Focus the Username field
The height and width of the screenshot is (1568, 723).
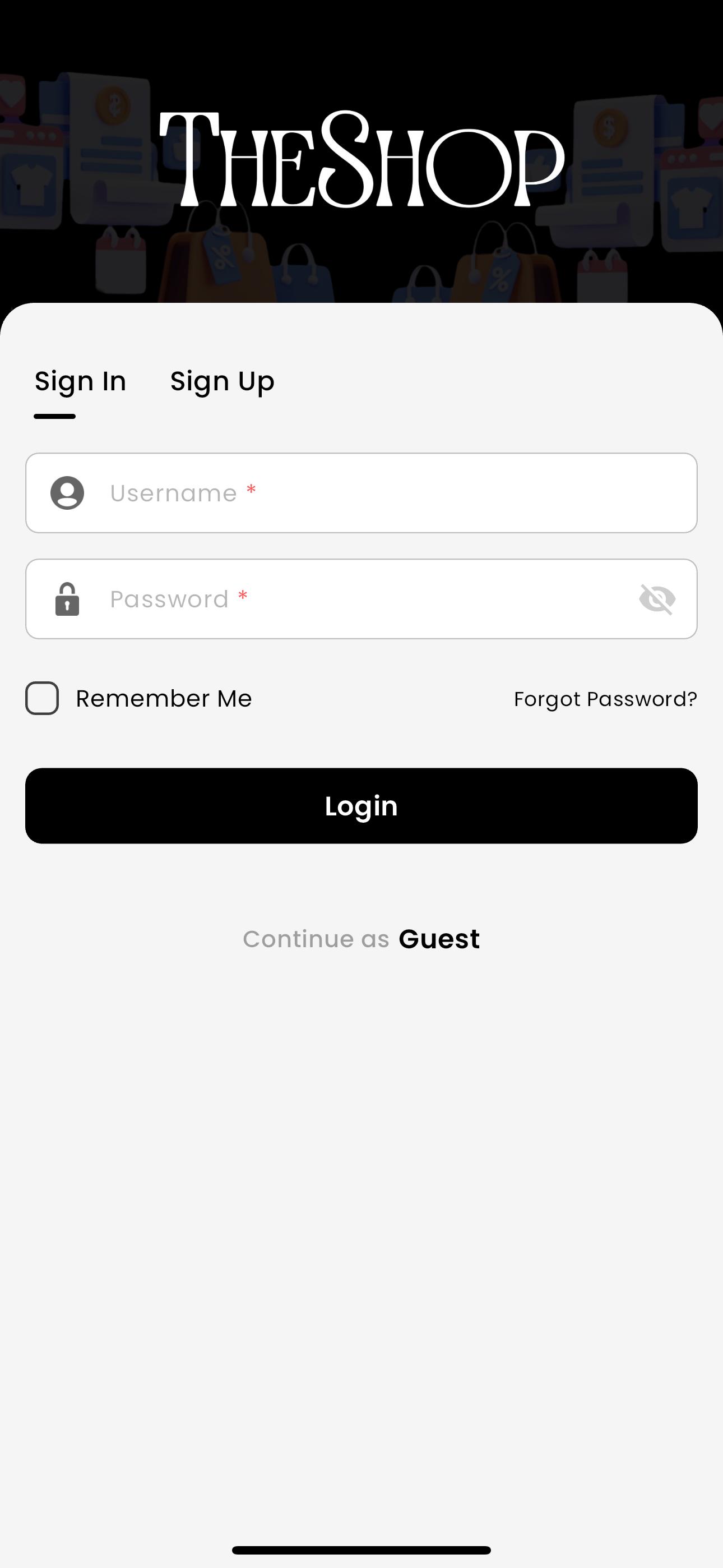click(361, 493)
